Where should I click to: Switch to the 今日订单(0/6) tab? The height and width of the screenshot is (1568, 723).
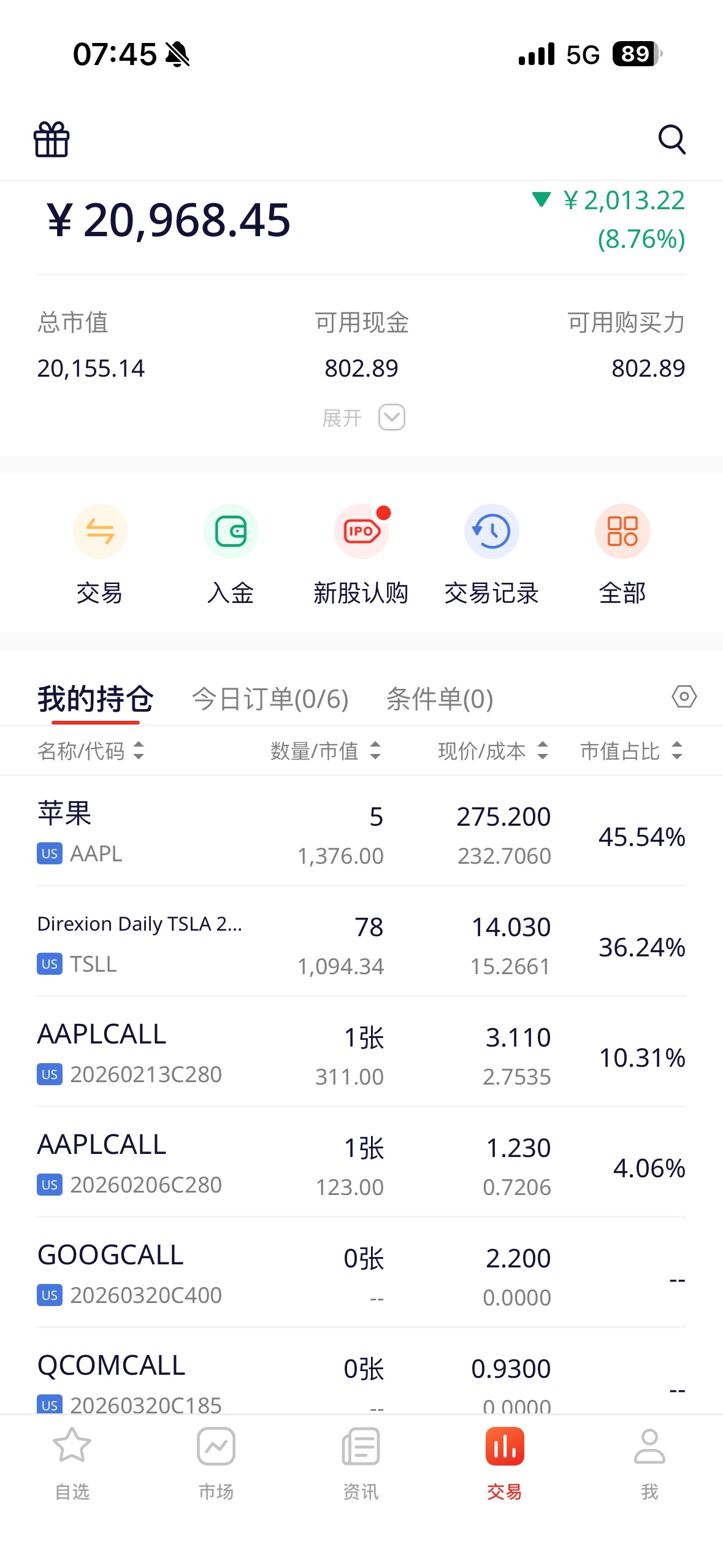[x=270, y=699]
